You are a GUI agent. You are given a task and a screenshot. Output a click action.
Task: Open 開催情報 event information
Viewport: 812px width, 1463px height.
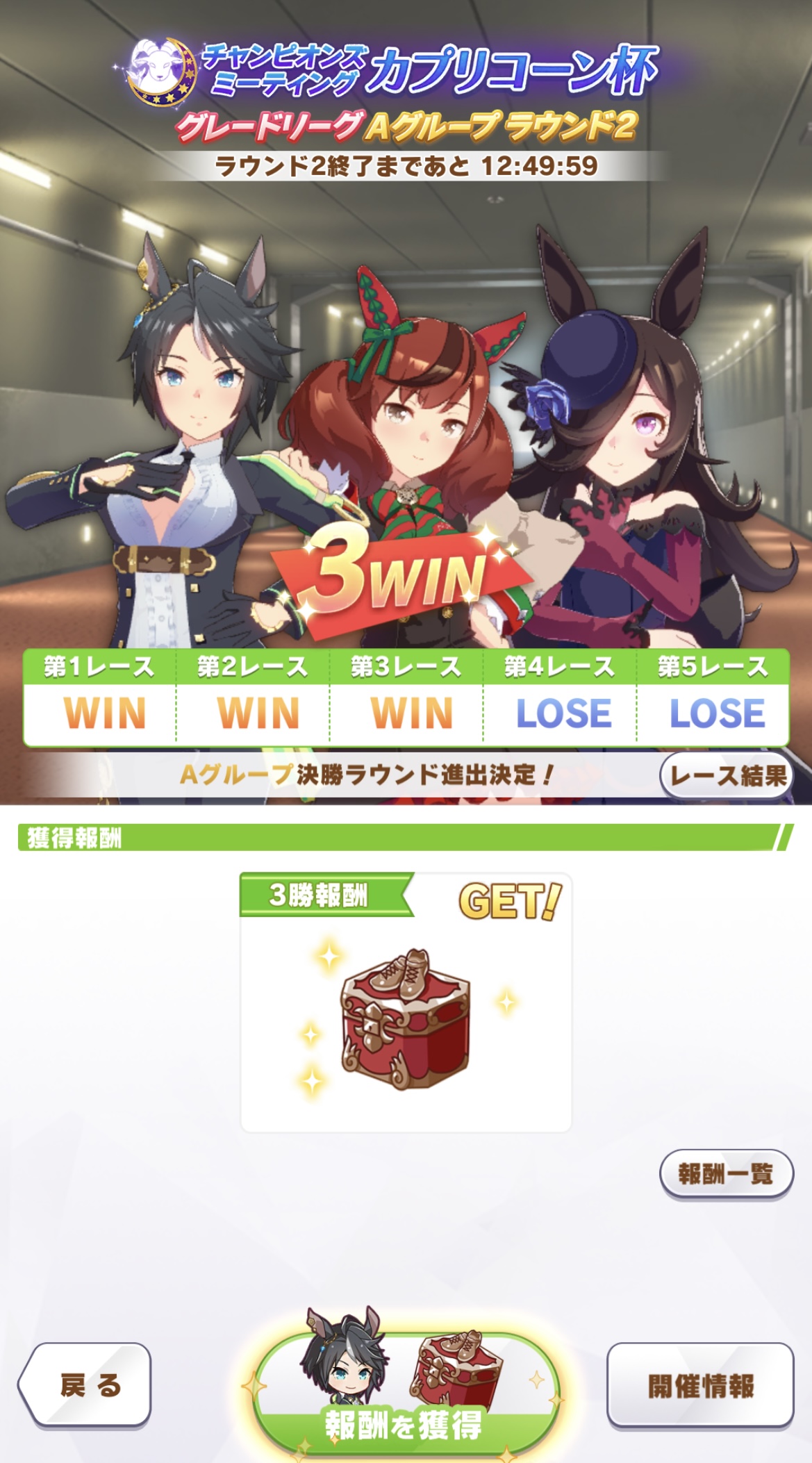pos(700,1385)
